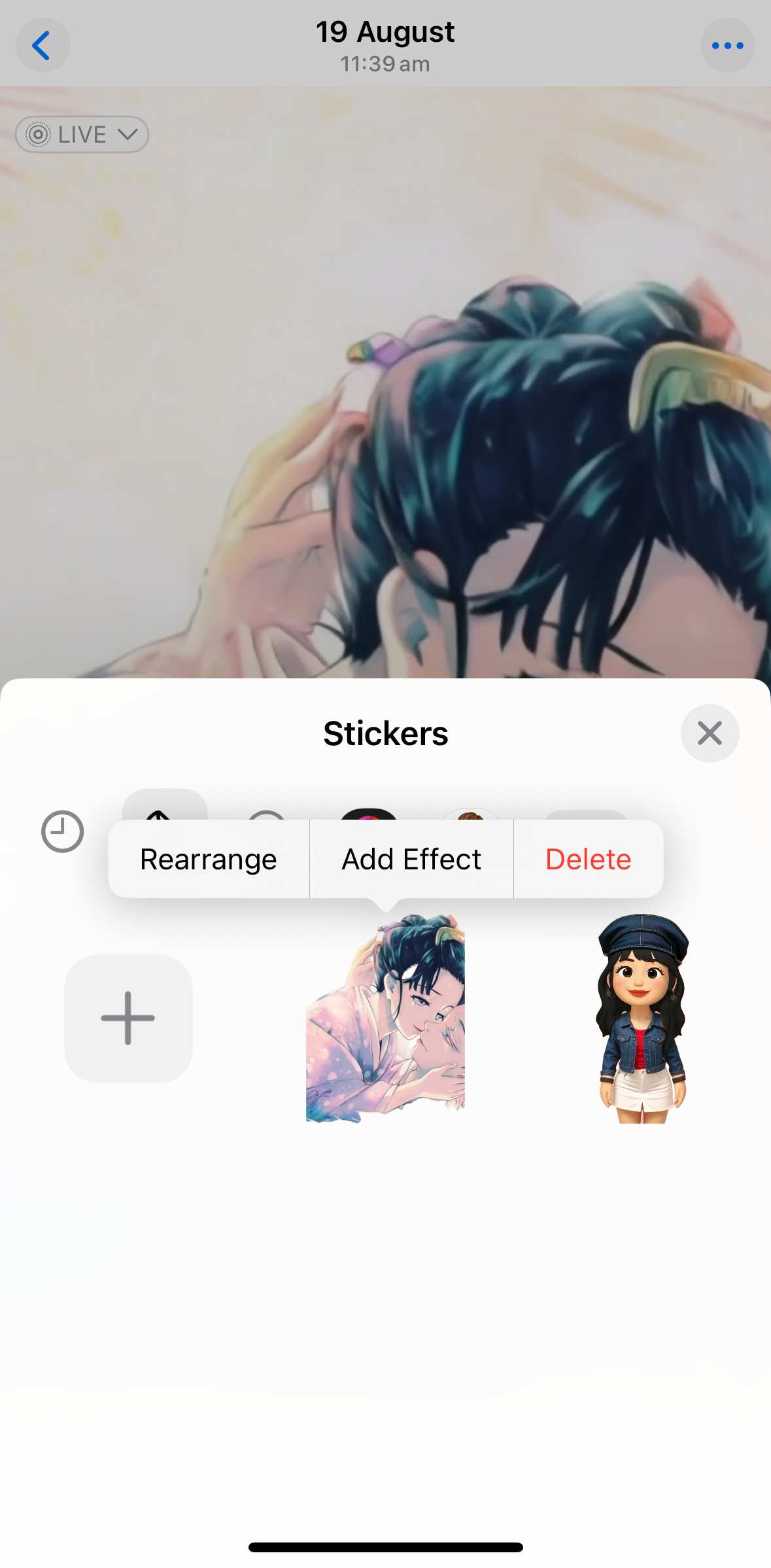This screenshot has height=1568, width=771.
Task: Select Add Effect for the sticker
Action: coord(411,859)
